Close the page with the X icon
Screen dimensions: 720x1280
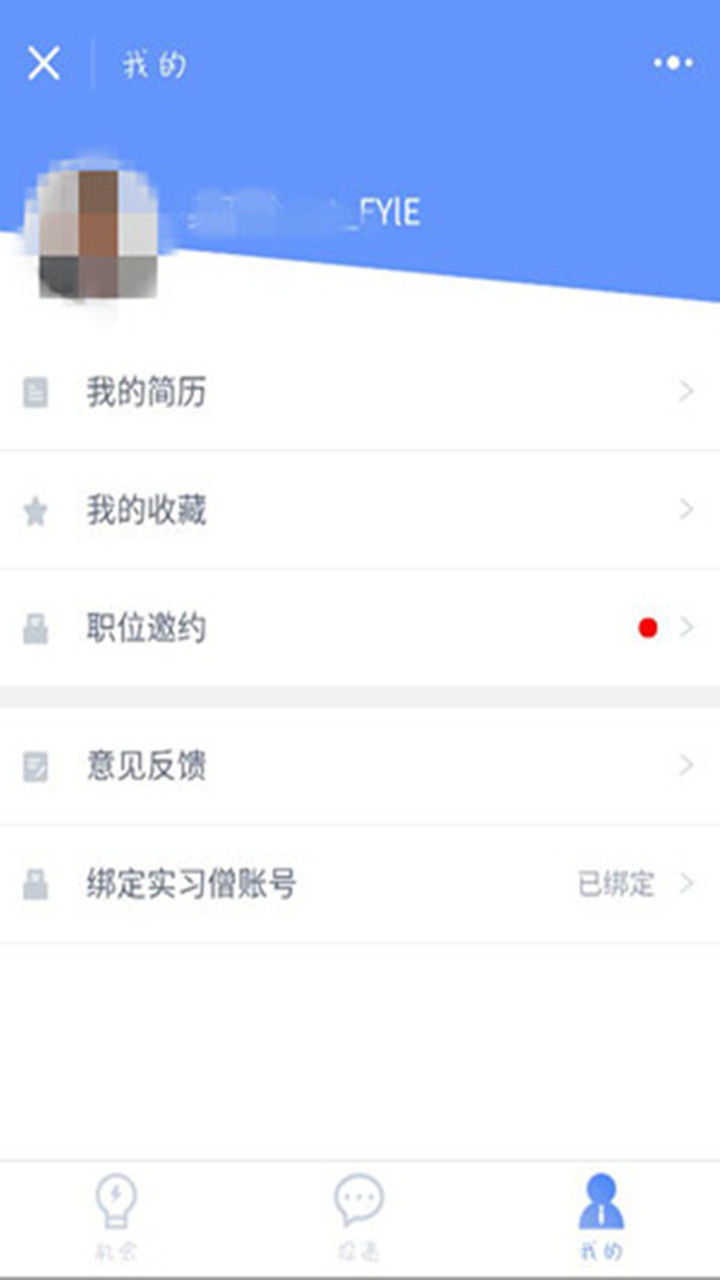(x=44, y=64)
